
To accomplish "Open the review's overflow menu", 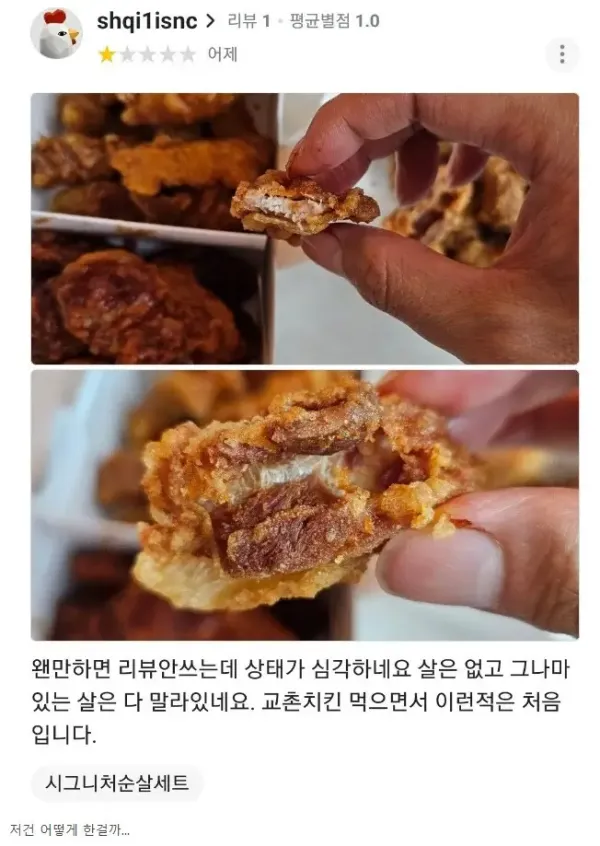I will click(x=562, y=54).
